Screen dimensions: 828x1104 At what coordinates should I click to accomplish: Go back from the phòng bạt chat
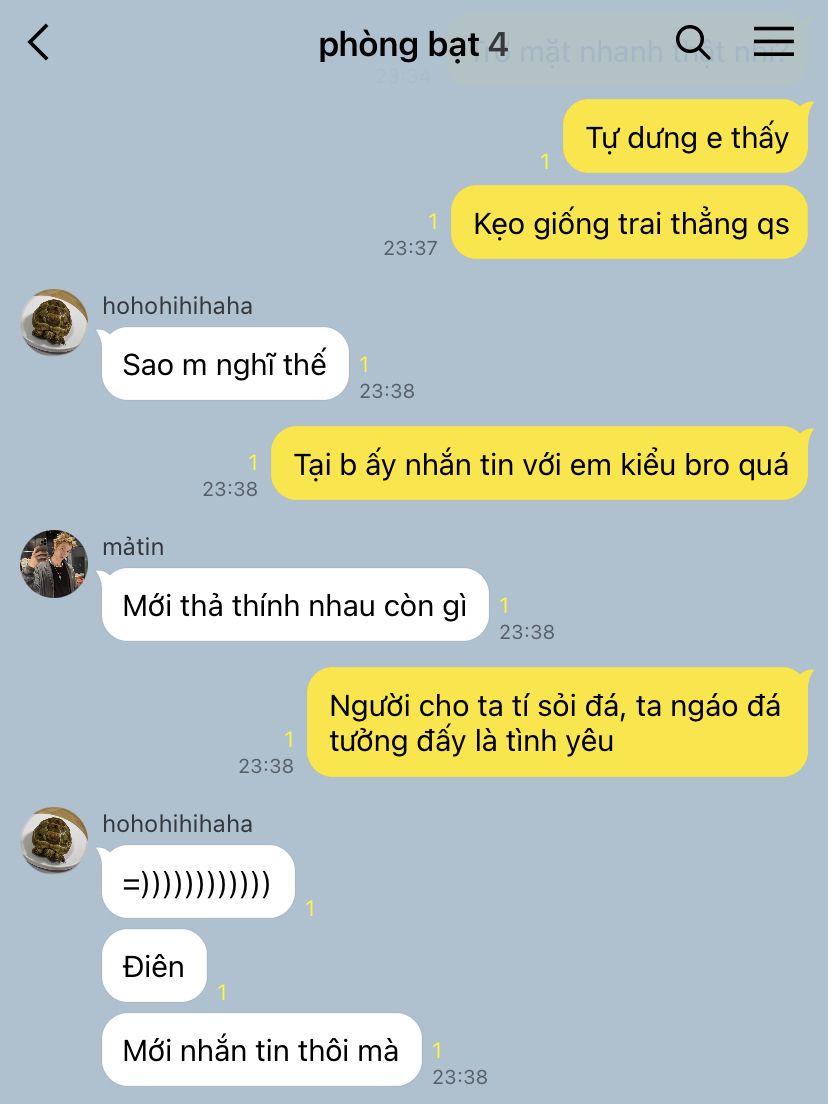point(39,42)
